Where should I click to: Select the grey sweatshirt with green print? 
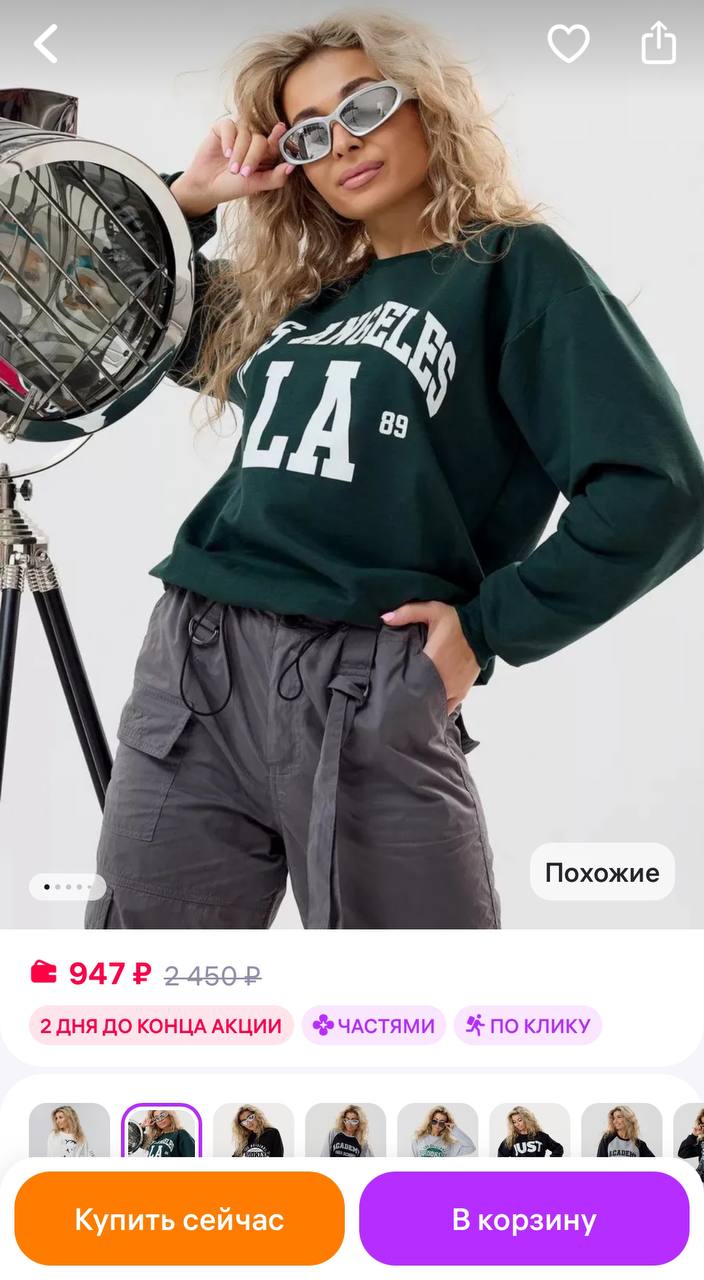(x=437, y=1132)
